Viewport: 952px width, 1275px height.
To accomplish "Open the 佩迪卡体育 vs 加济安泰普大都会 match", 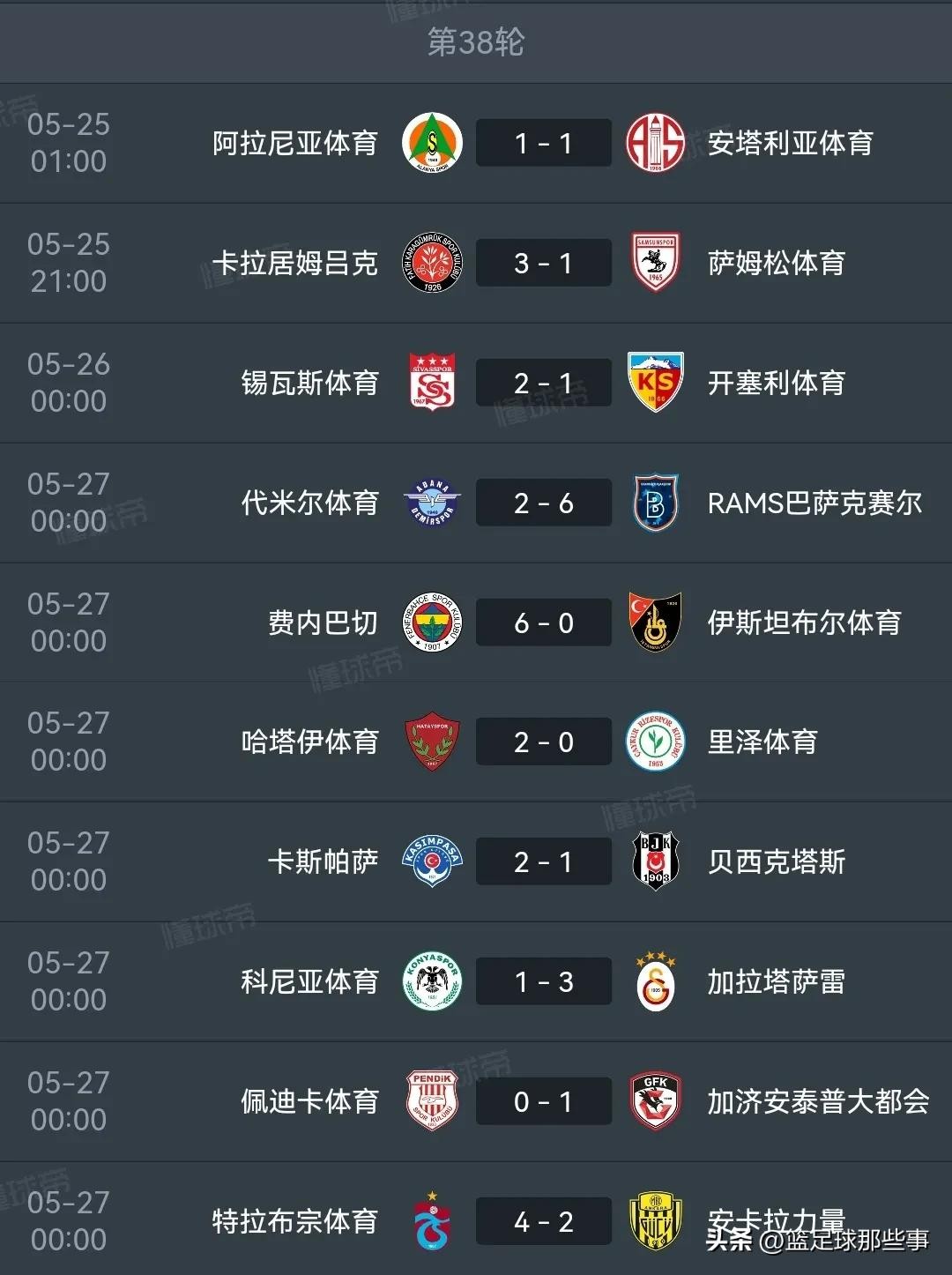I will [x=543, y=1101].
